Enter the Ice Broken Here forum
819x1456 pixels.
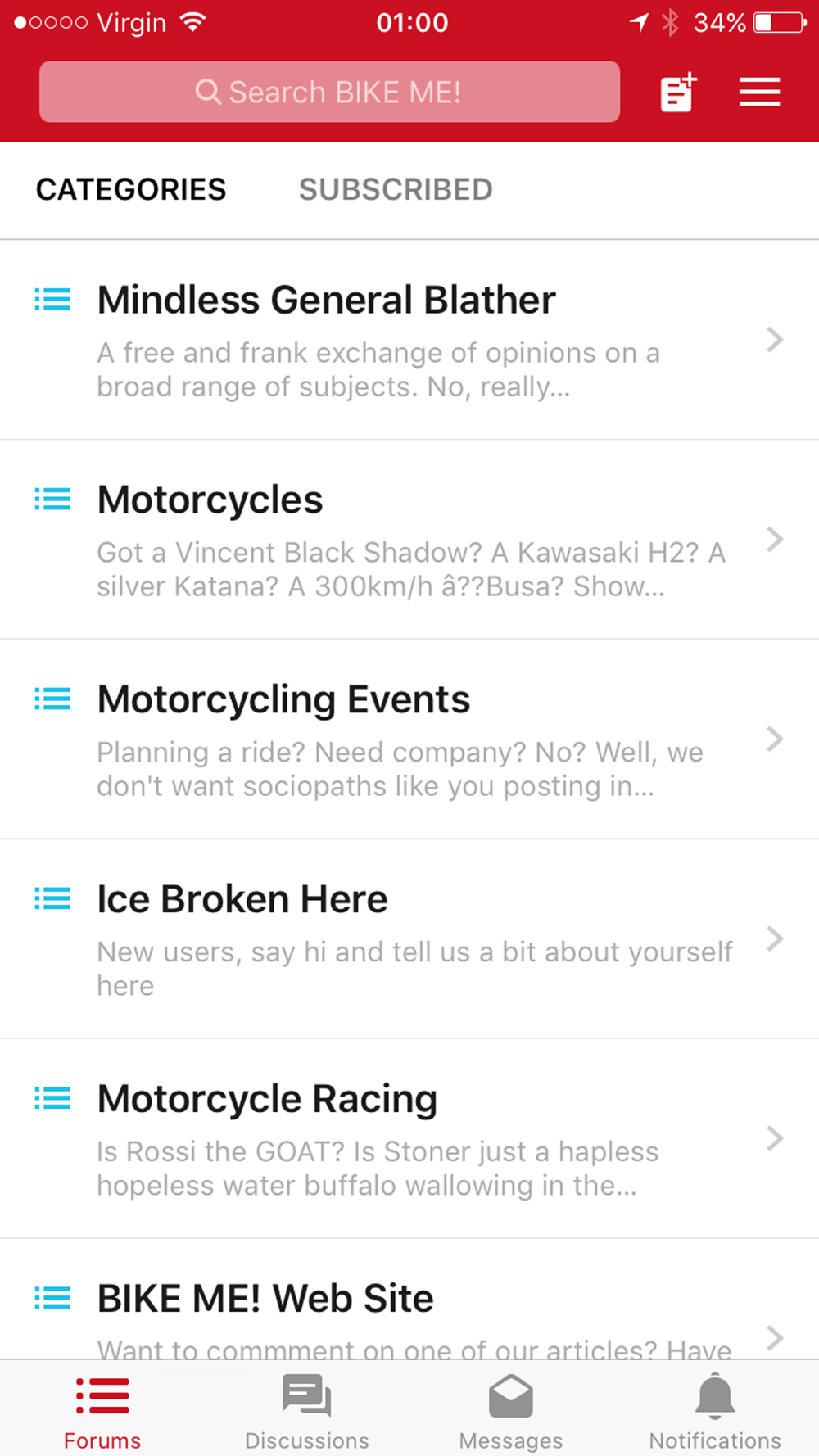[x=409, y=939]
